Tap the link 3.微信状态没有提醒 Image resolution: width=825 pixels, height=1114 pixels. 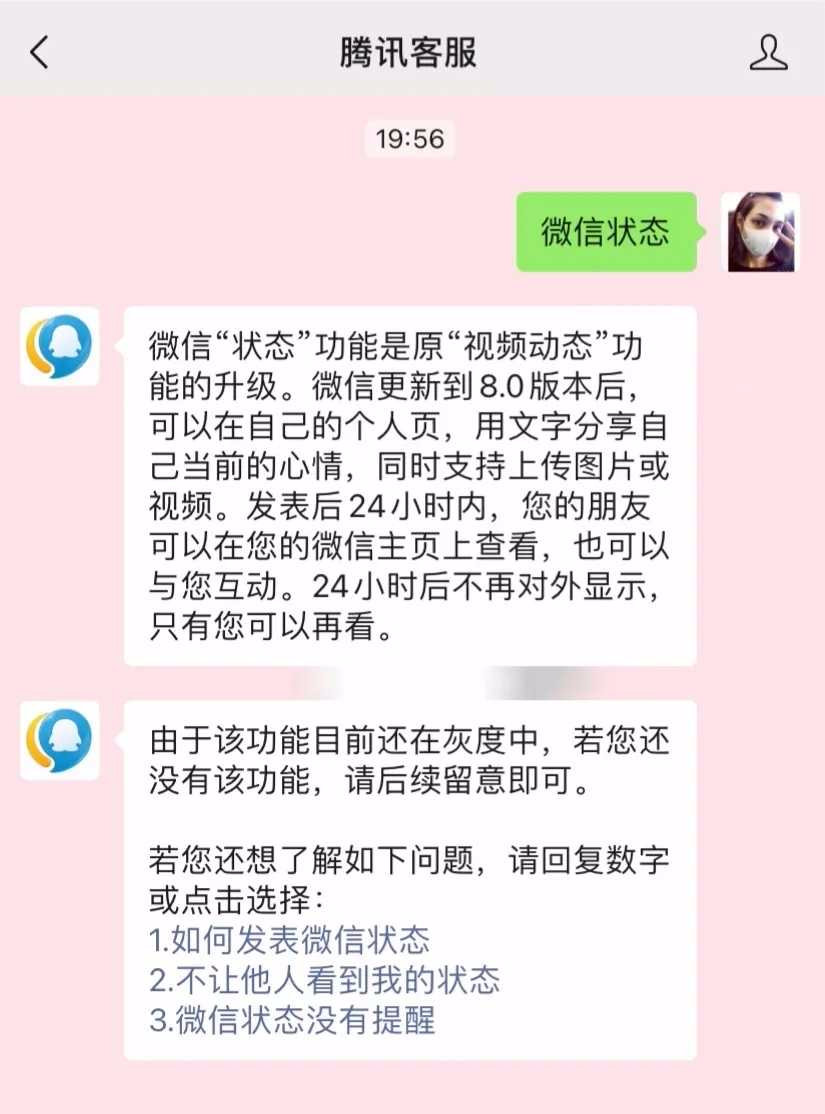tap(292, 1020)
